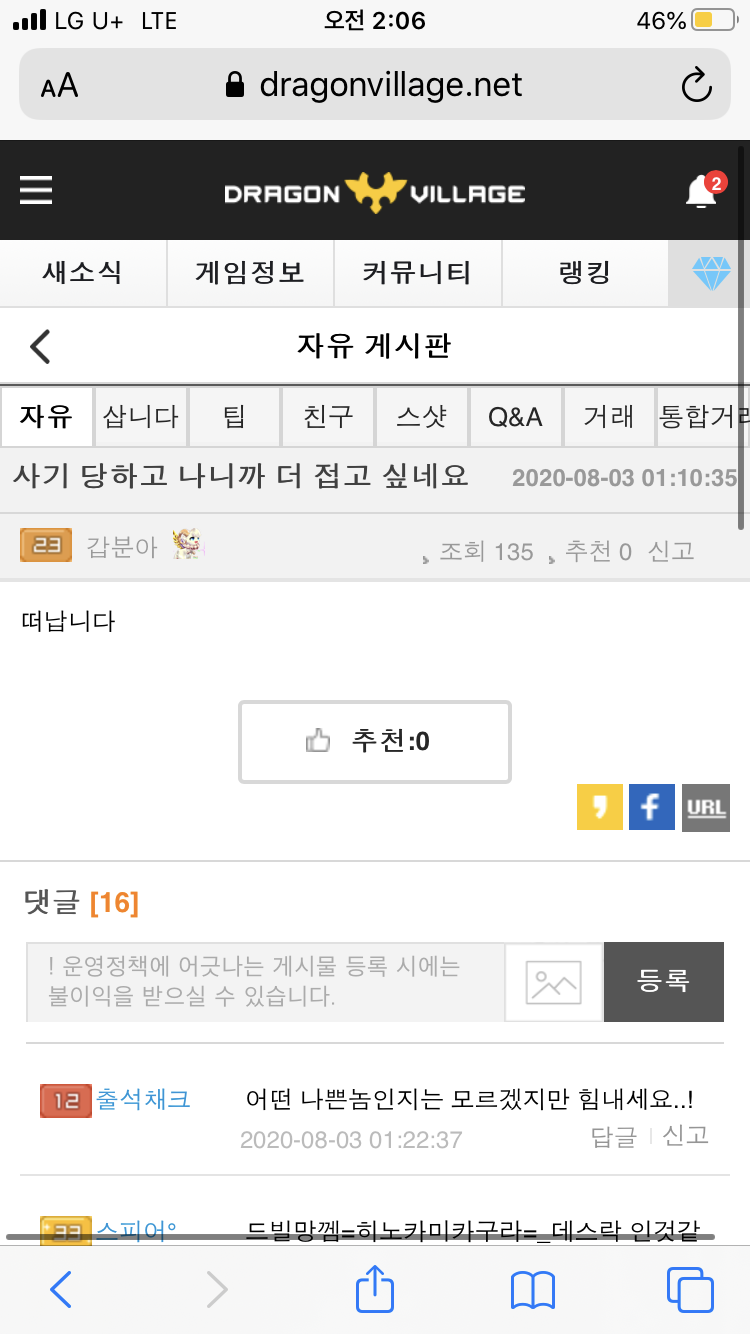This screenshot has width=750, height=1334.
Task: Report this post with 신고
Action: pos(671,551)
